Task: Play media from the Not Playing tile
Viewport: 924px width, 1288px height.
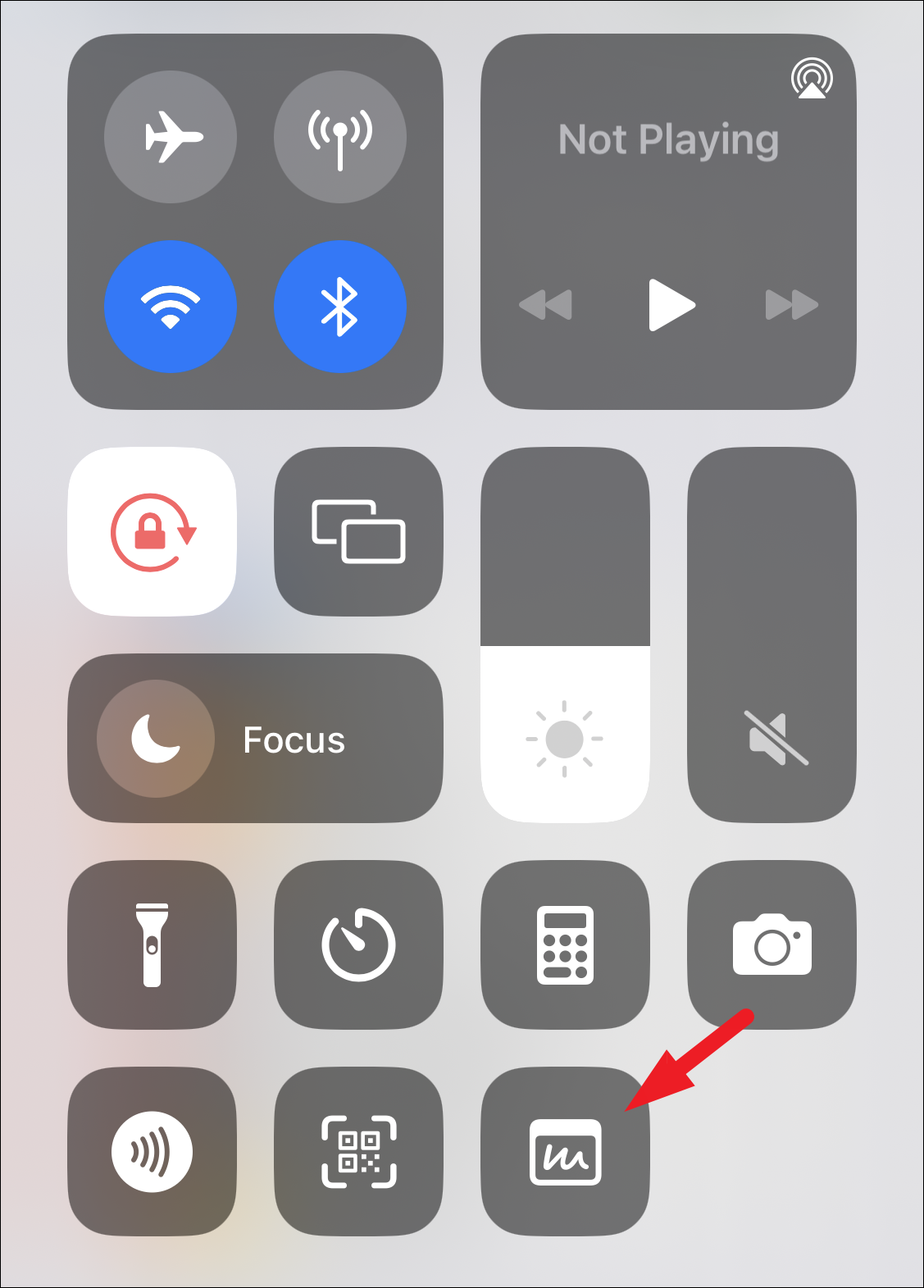Action: (x=671, y=305)
